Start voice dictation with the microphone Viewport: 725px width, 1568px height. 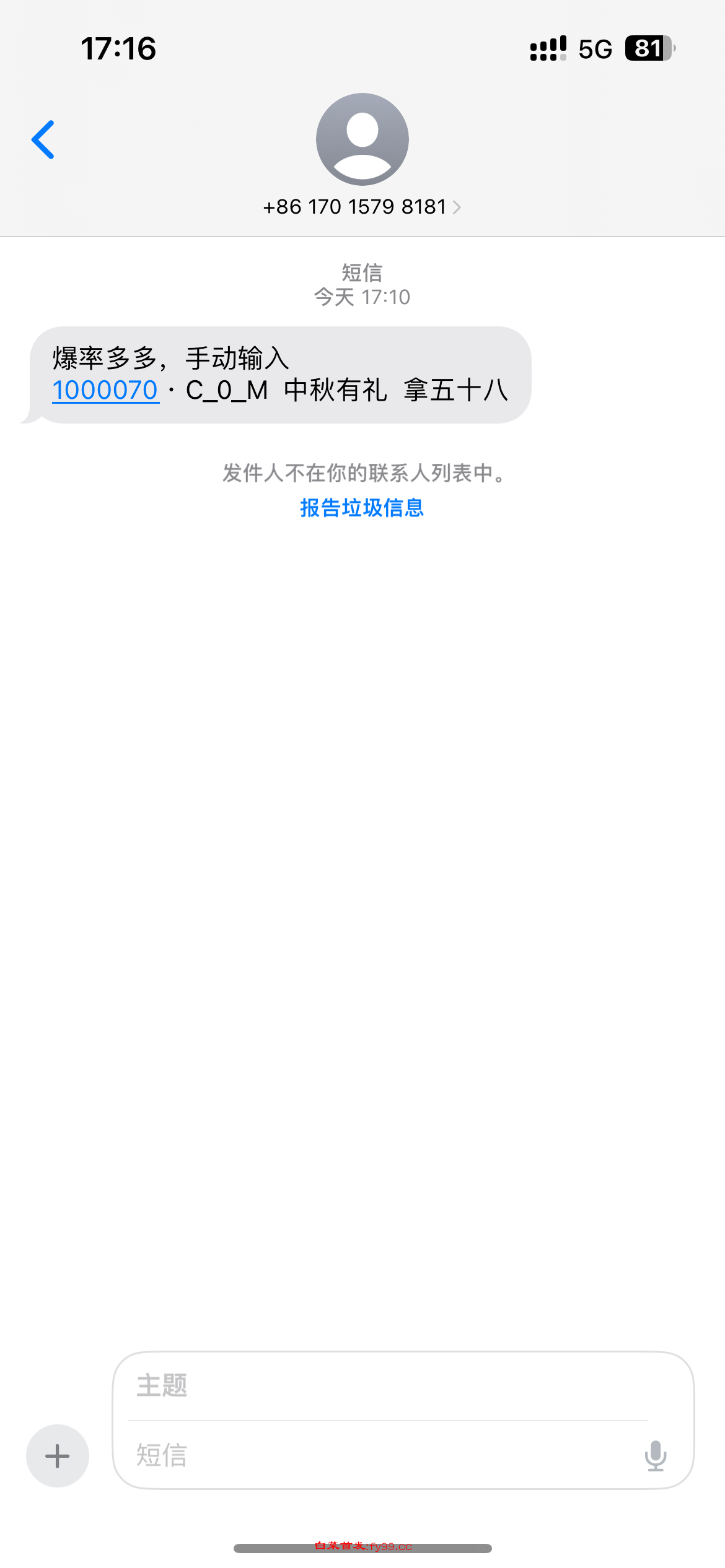point(655,1455)
